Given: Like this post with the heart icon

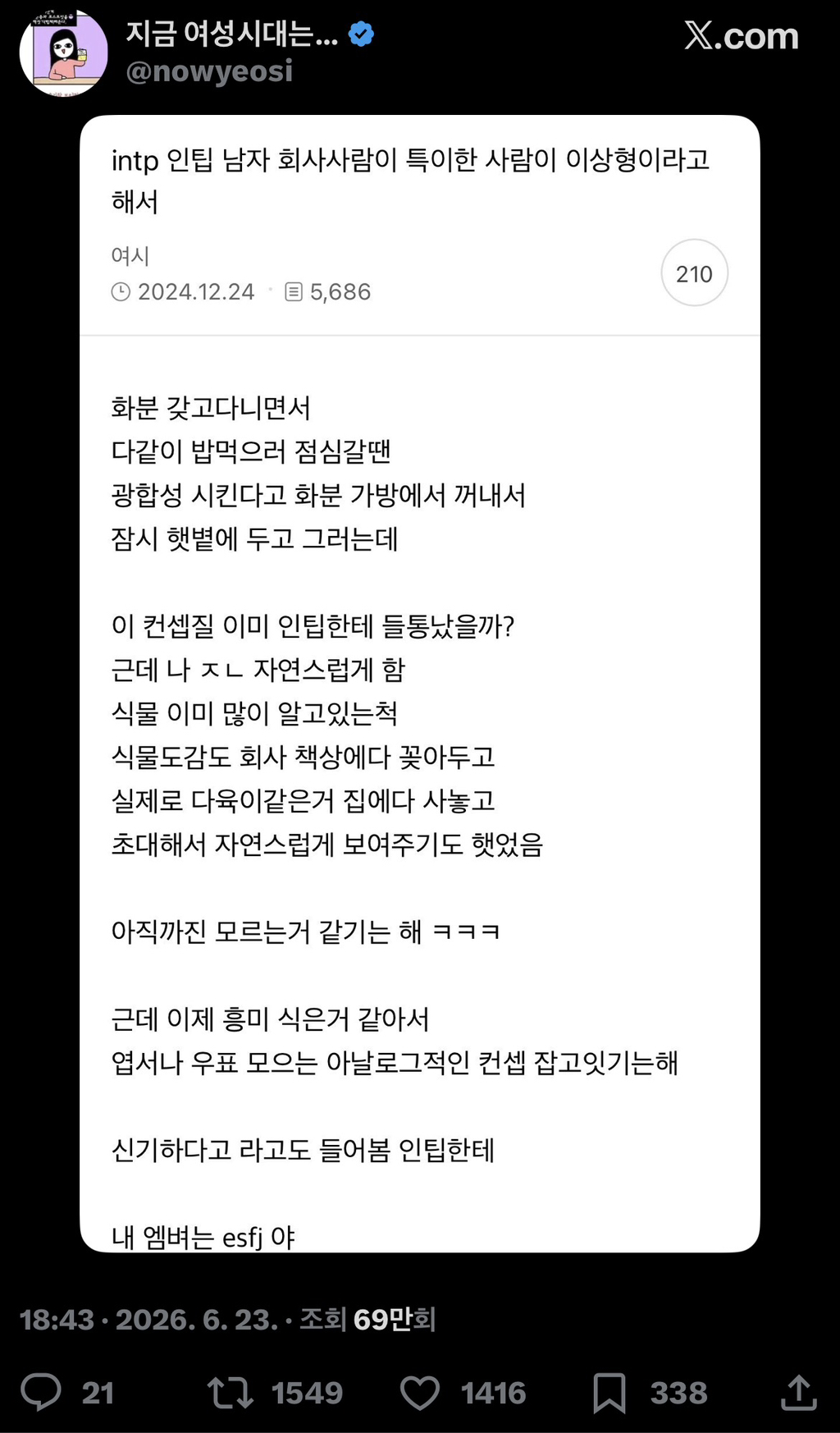Looking at the screenshot, I should 420,1393.
